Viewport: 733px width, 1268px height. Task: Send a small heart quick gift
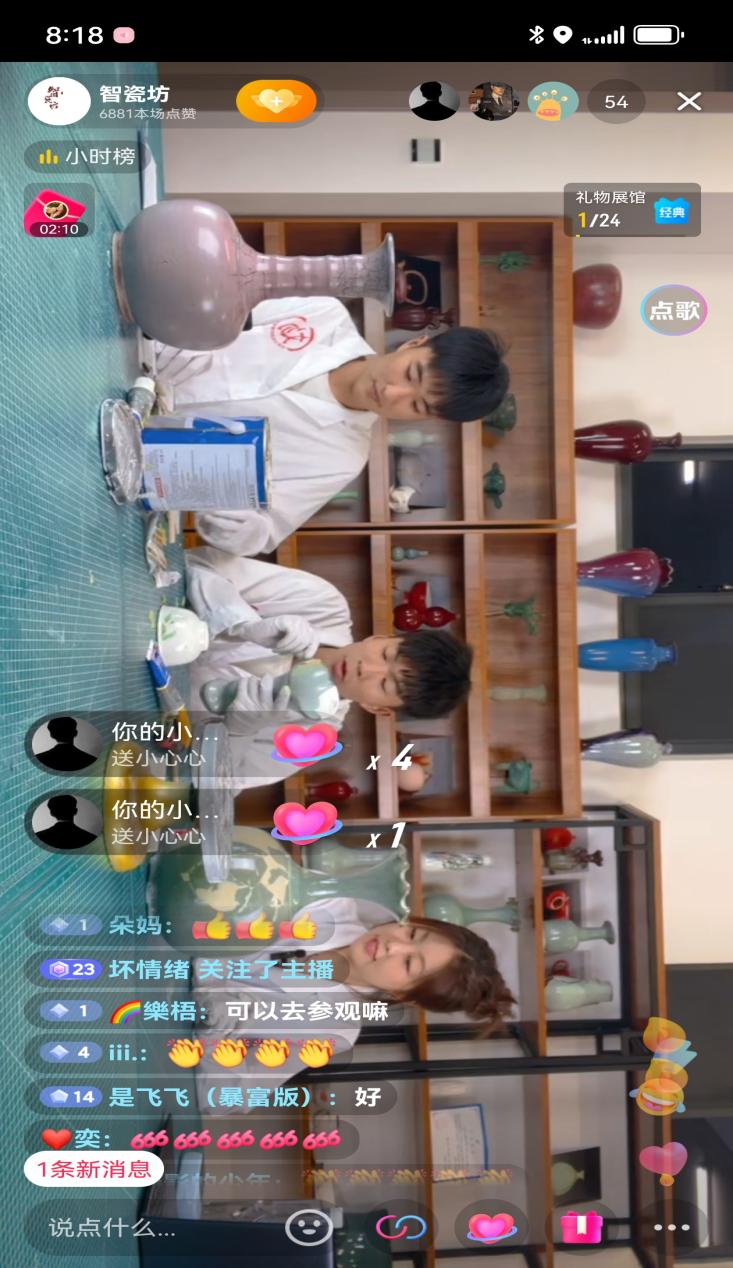point(491,1227)
